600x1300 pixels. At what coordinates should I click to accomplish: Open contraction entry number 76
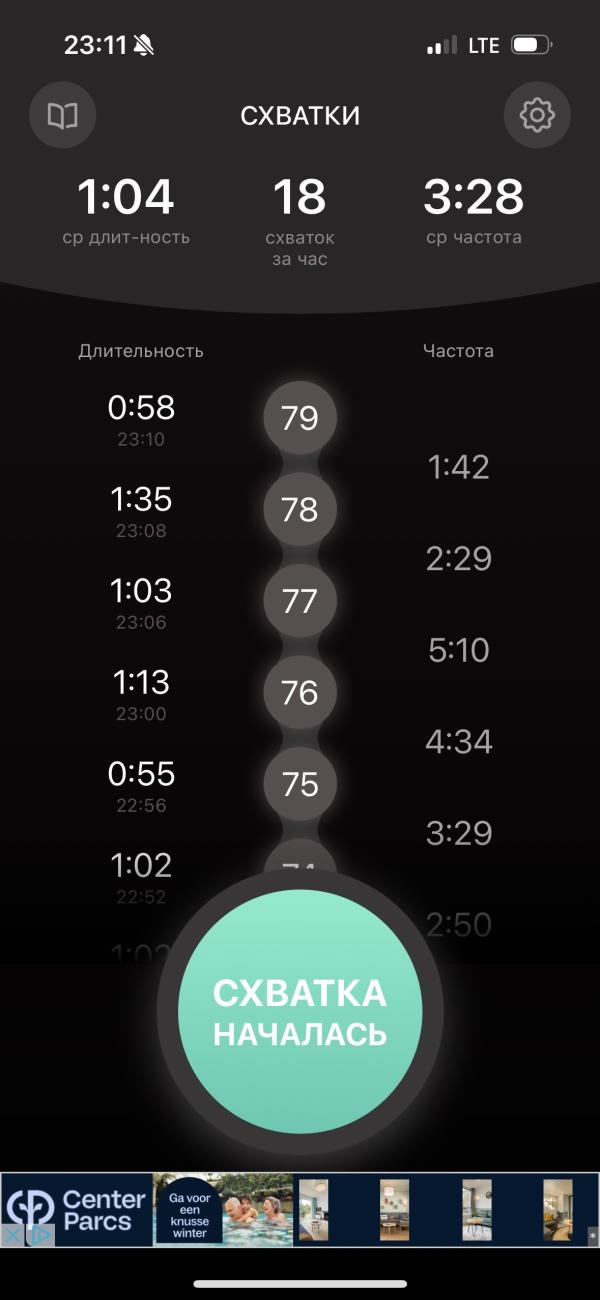pyautogui.click(x=300, y=693)
